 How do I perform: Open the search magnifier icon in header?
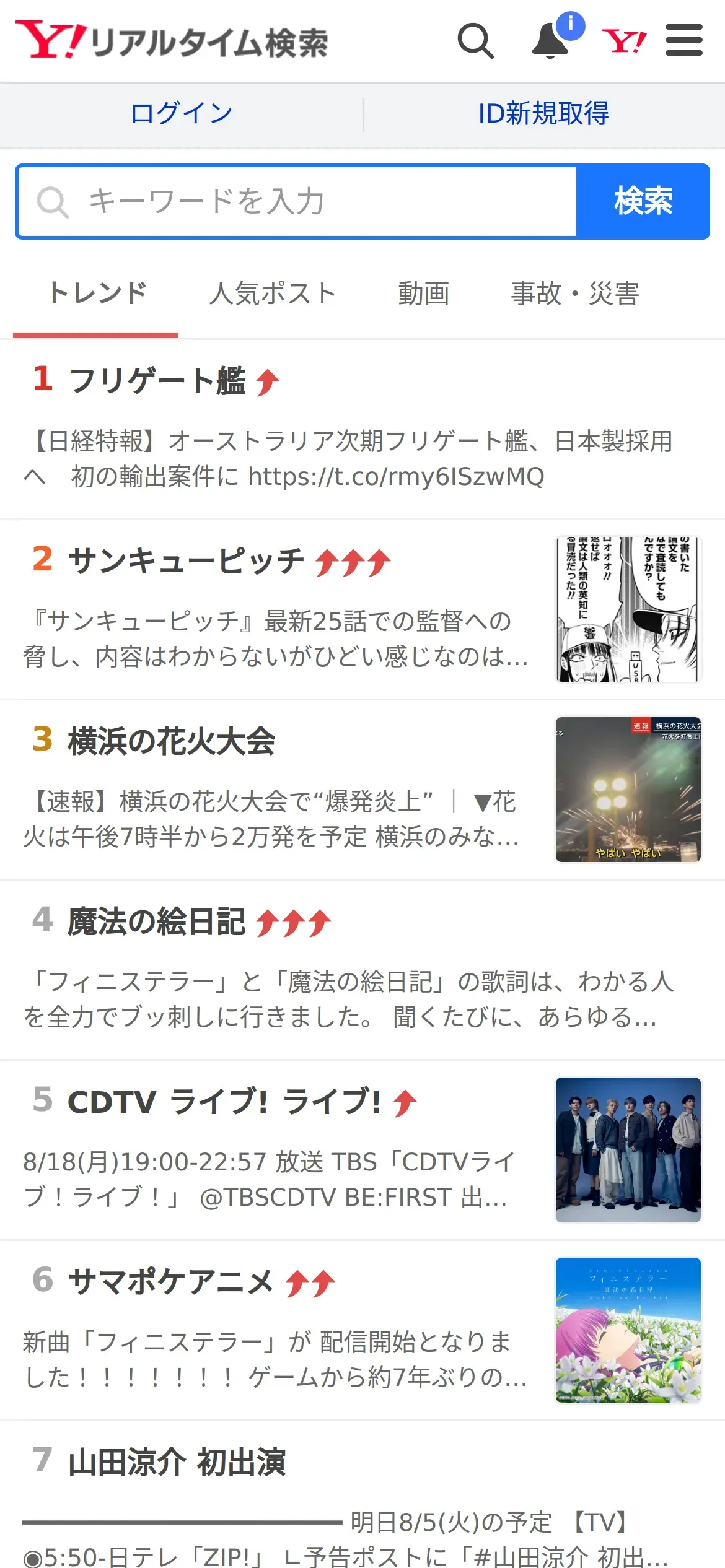pos(475,41)
